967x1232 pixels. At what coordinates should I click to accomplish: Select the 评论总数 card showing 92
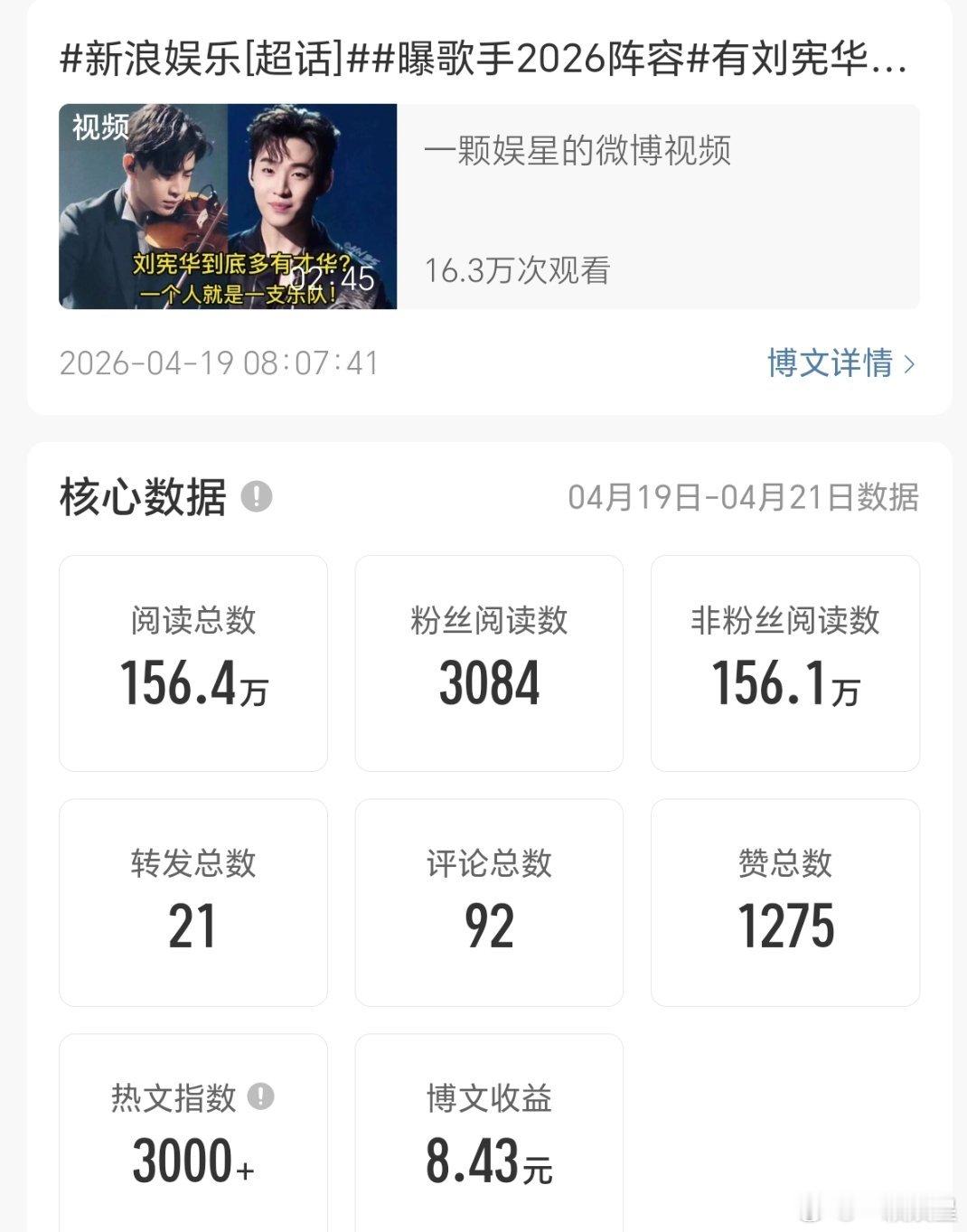click(x=490, y=903)
